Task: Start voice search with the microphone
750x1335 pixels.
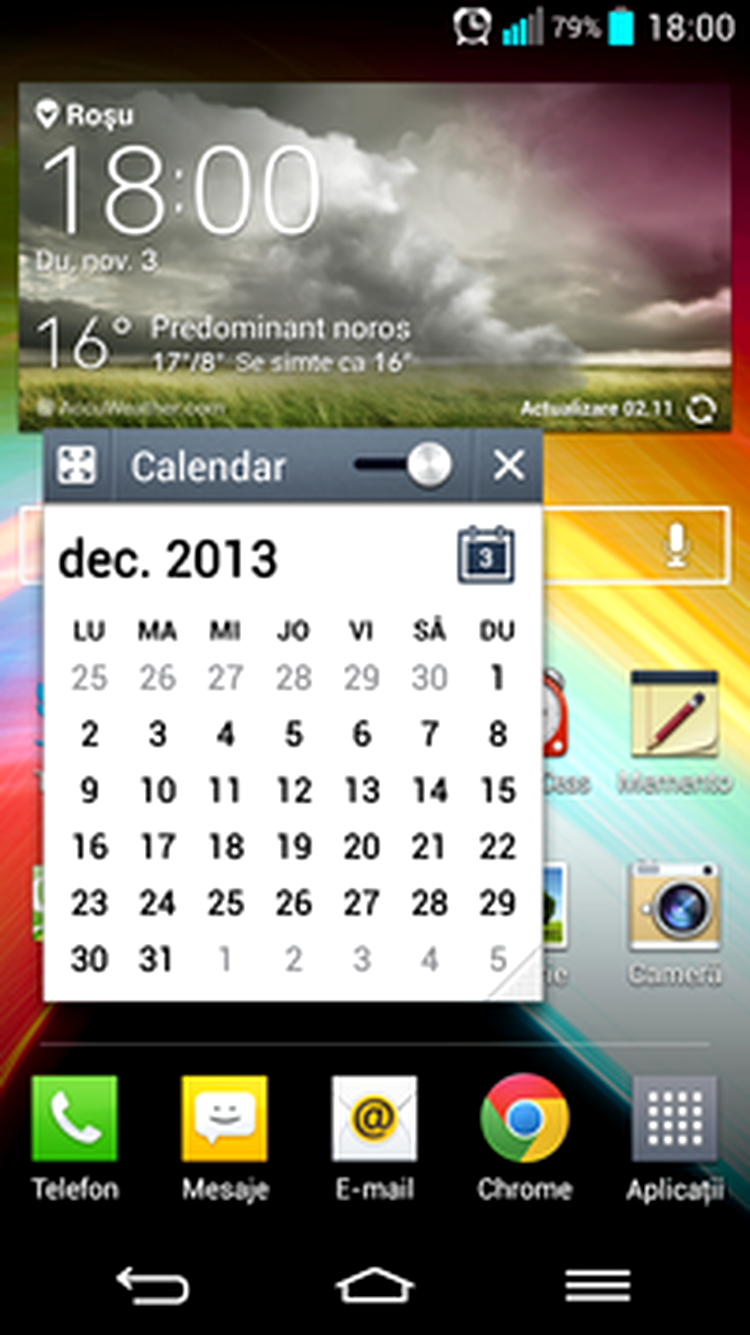Action: pyautogui.click(x=677, y=545)
